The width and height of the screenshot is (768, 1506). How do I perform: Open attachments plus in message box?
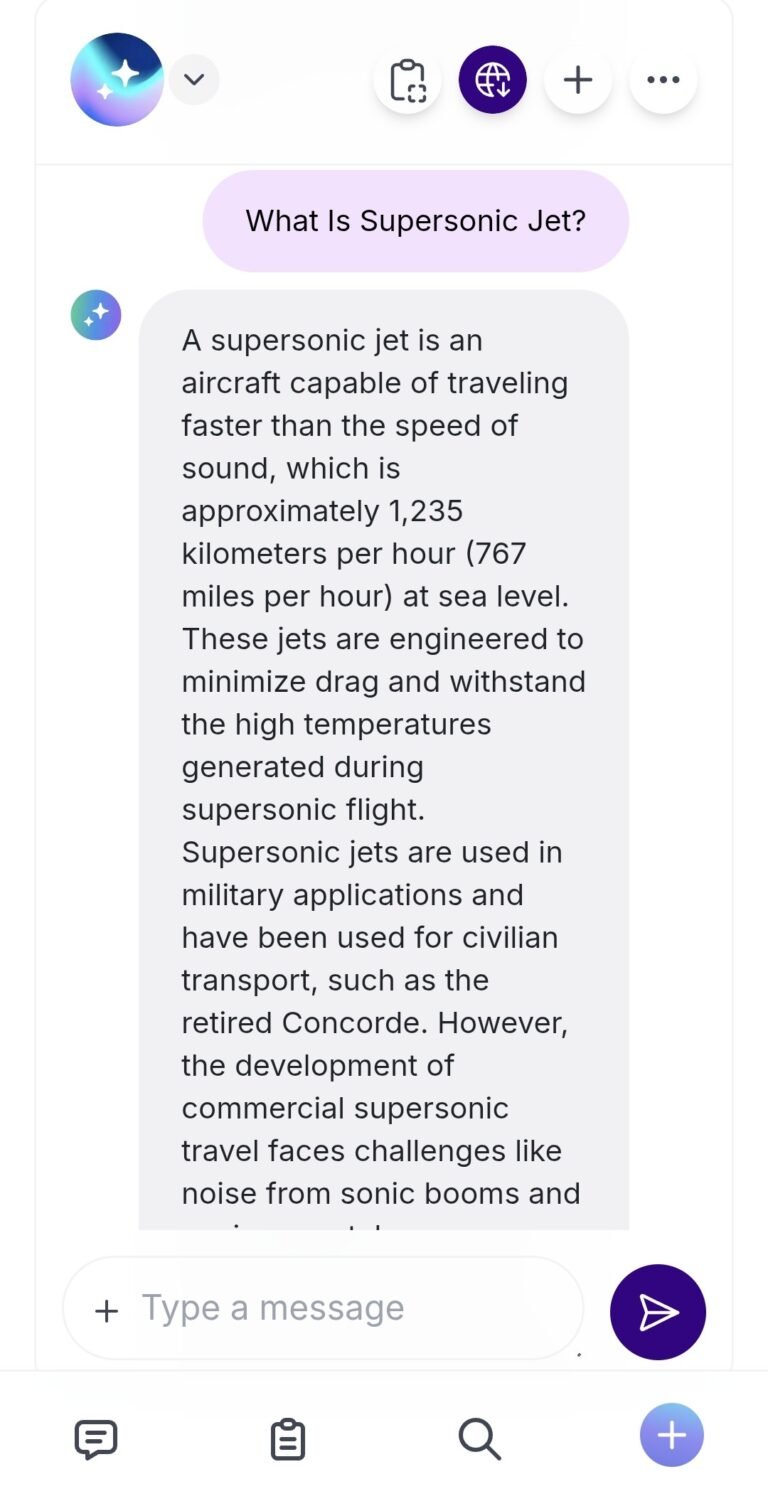click(x=106, y=1310)
